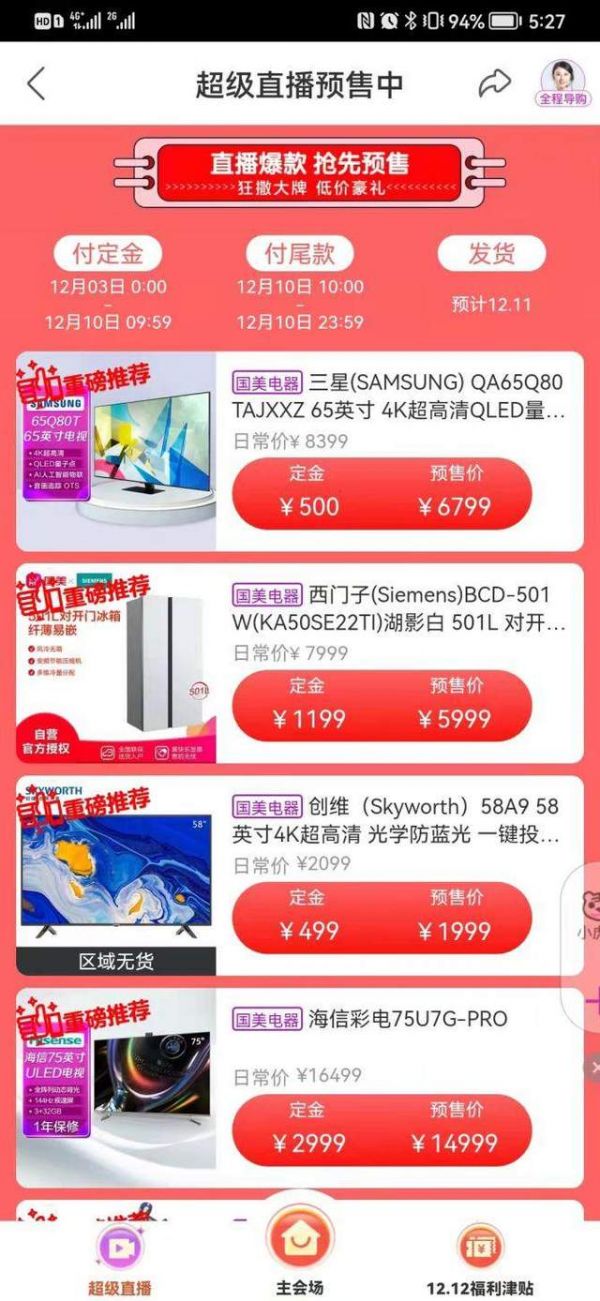
Task: Switch to the 超级直播 tab
Action: [120, 1258]
